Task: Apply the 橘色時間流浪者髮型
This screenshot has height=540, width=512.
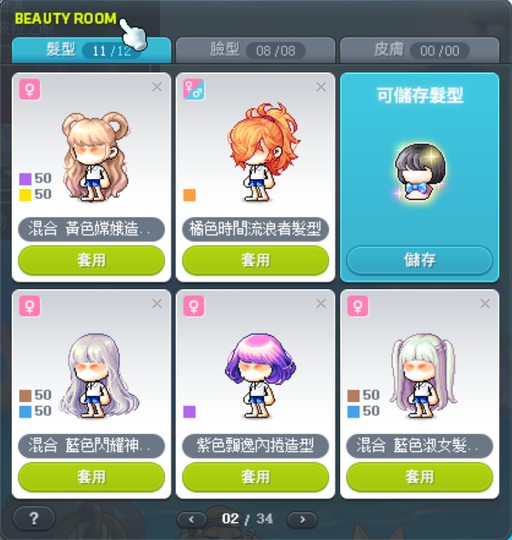Action: 255,260
